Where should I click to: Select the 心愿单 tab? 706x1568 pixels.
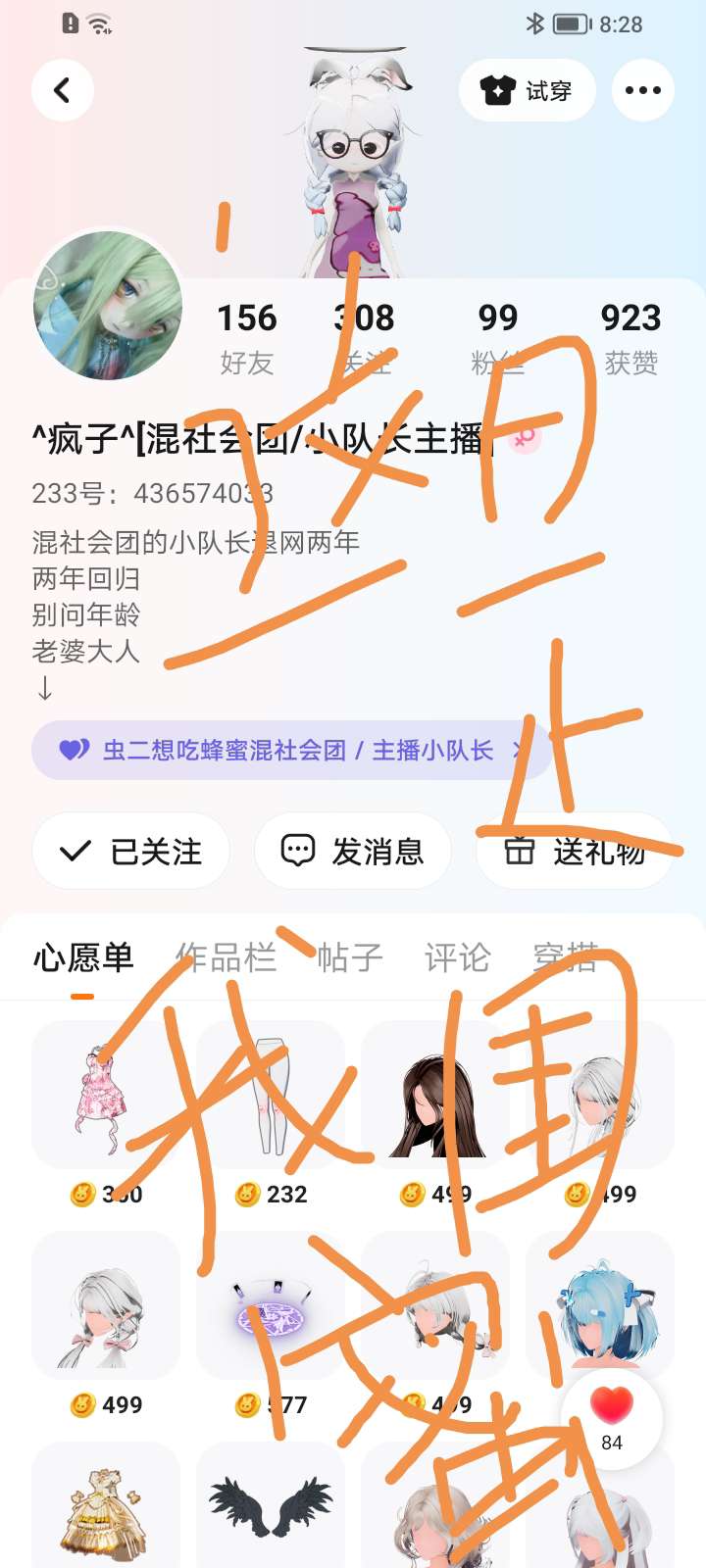click(83, 957)
